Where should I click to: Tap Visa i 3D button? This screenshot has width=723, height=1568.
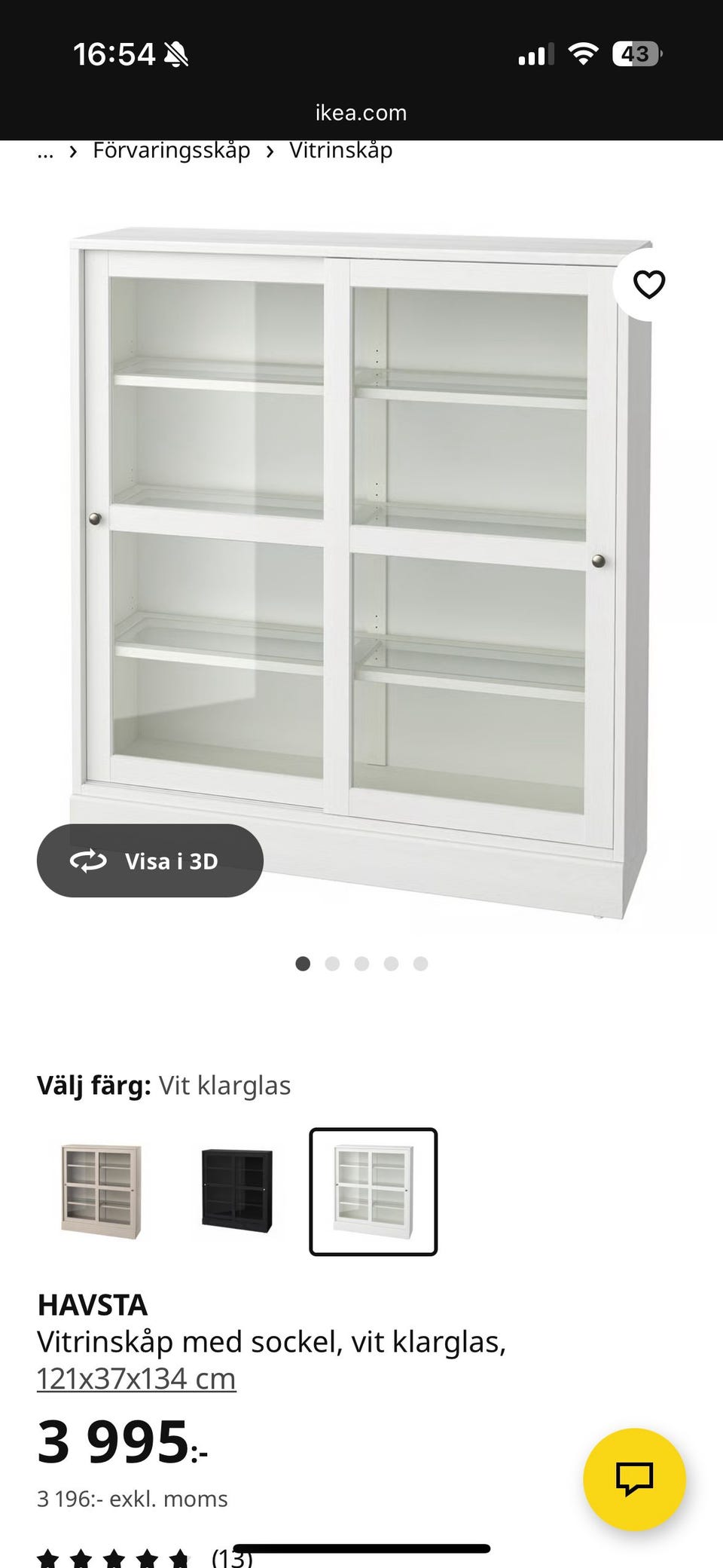[x=150, y=861]
